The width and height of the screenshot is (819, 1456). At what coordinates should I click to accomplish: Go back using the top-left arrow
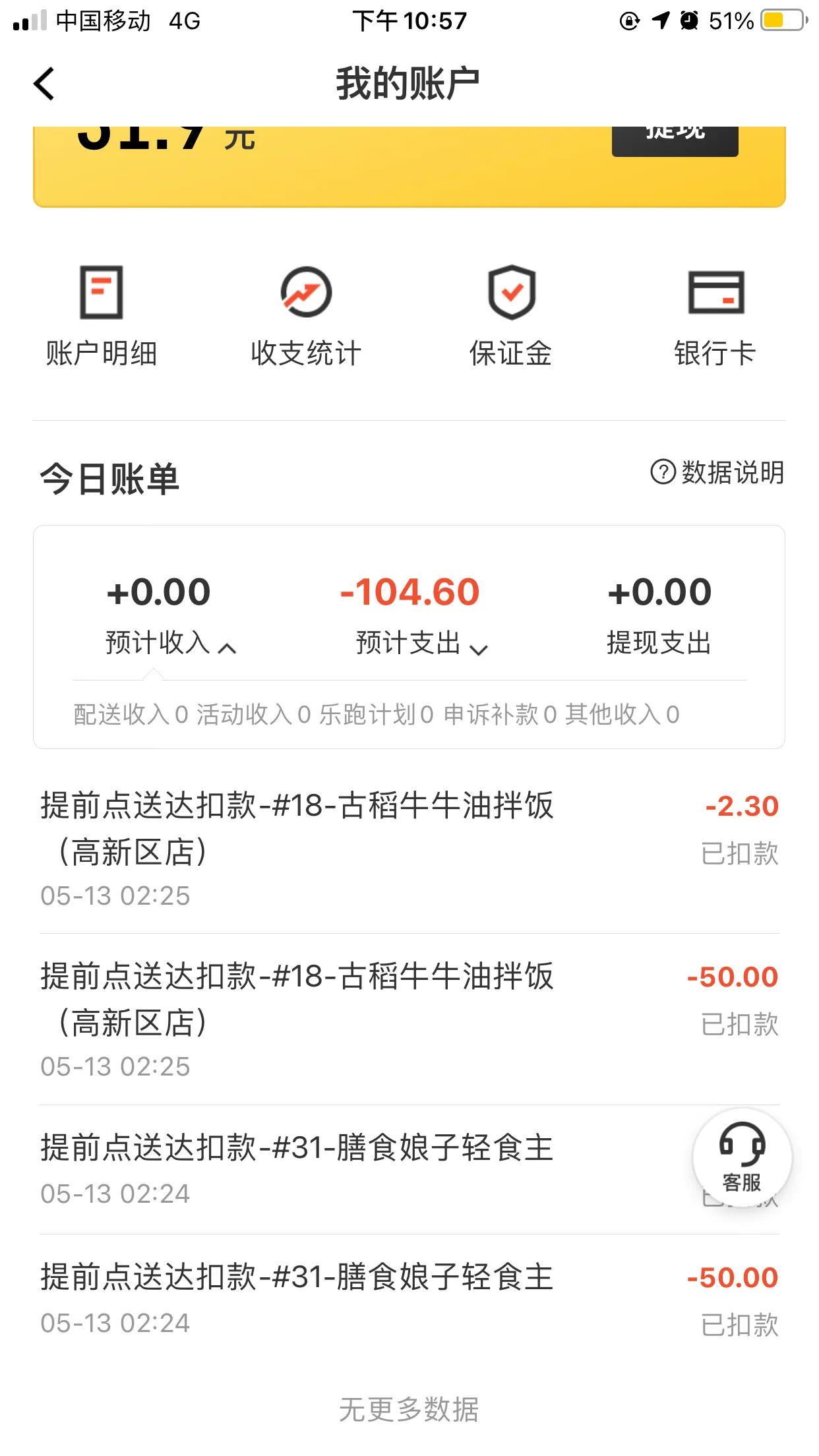pos(44,84)
